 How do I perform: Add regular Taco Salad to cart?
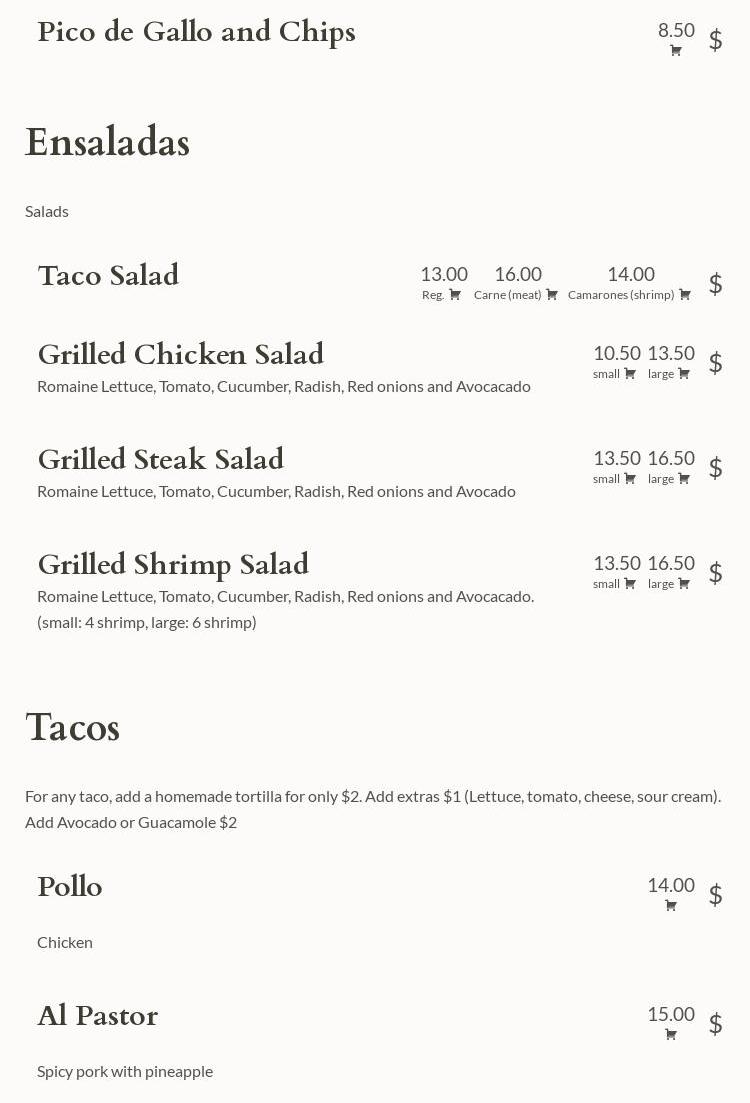455,295
